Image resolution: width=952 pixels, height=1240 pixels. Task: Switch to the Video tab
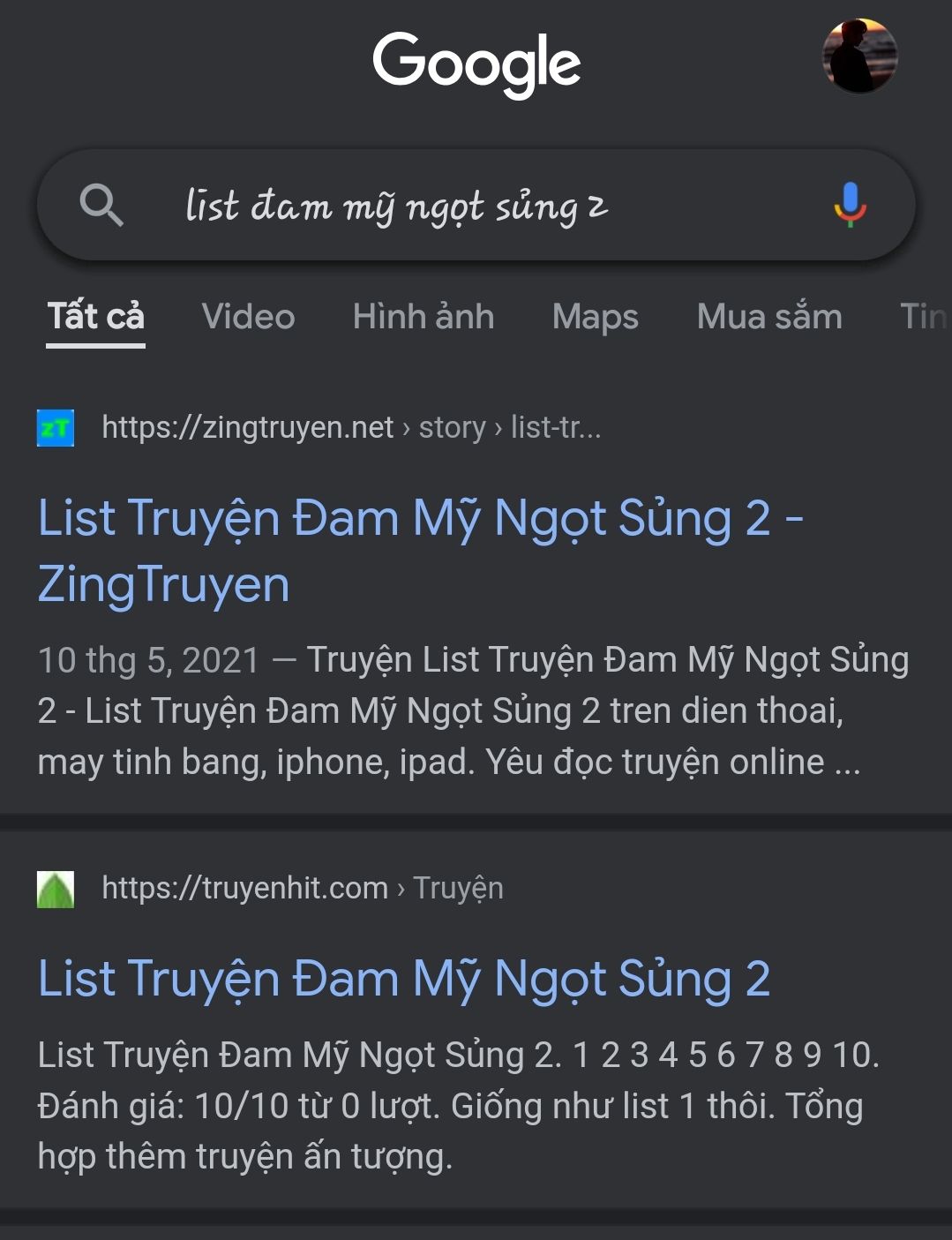(x=248, y=317)
